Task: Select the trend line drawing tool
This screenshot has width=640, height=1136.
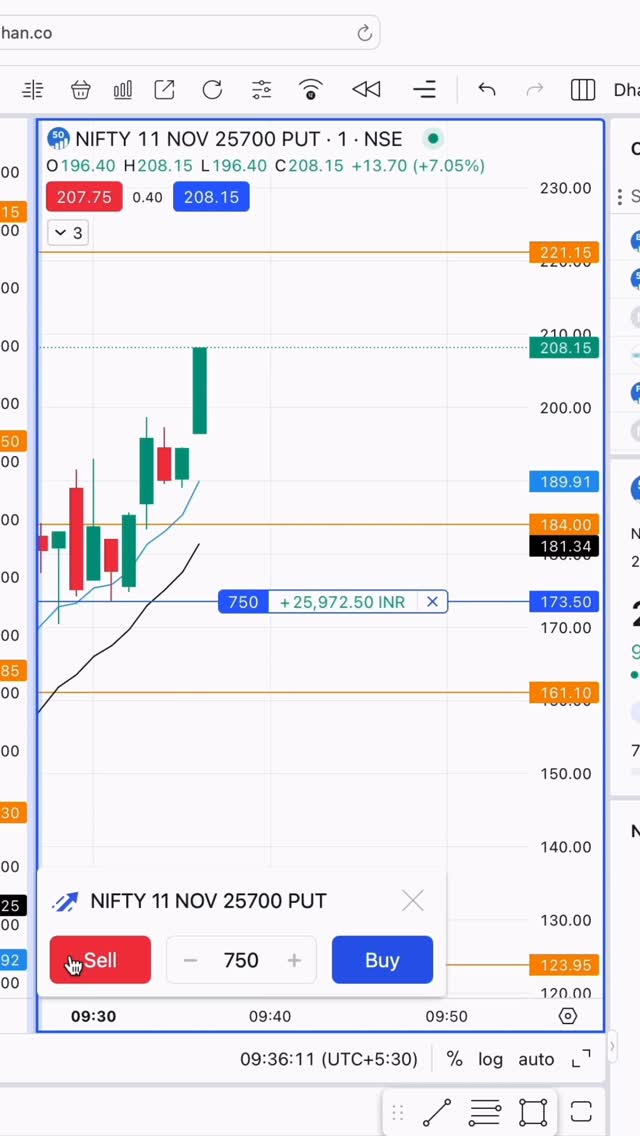Action: point(437,1112)
